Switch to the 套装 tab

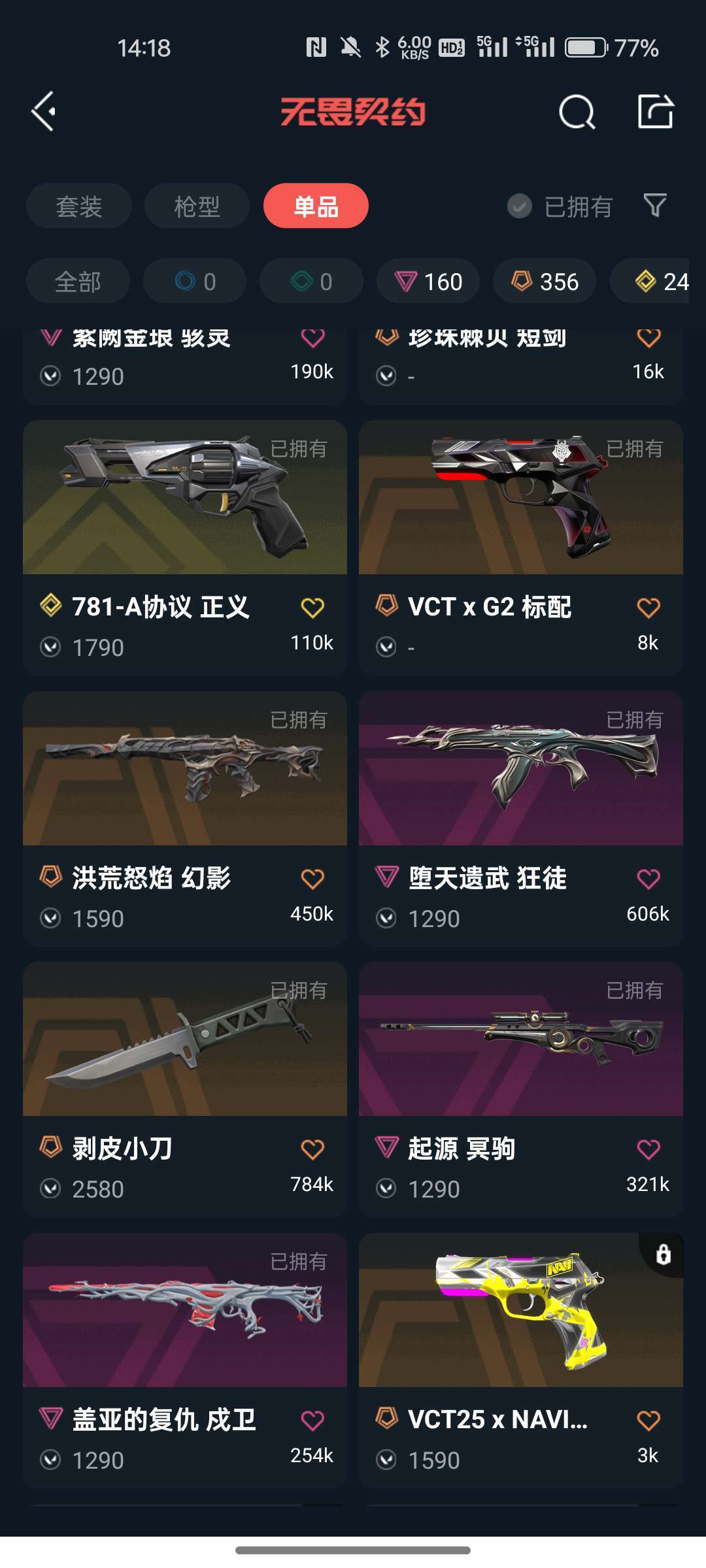tap(78, 206)
